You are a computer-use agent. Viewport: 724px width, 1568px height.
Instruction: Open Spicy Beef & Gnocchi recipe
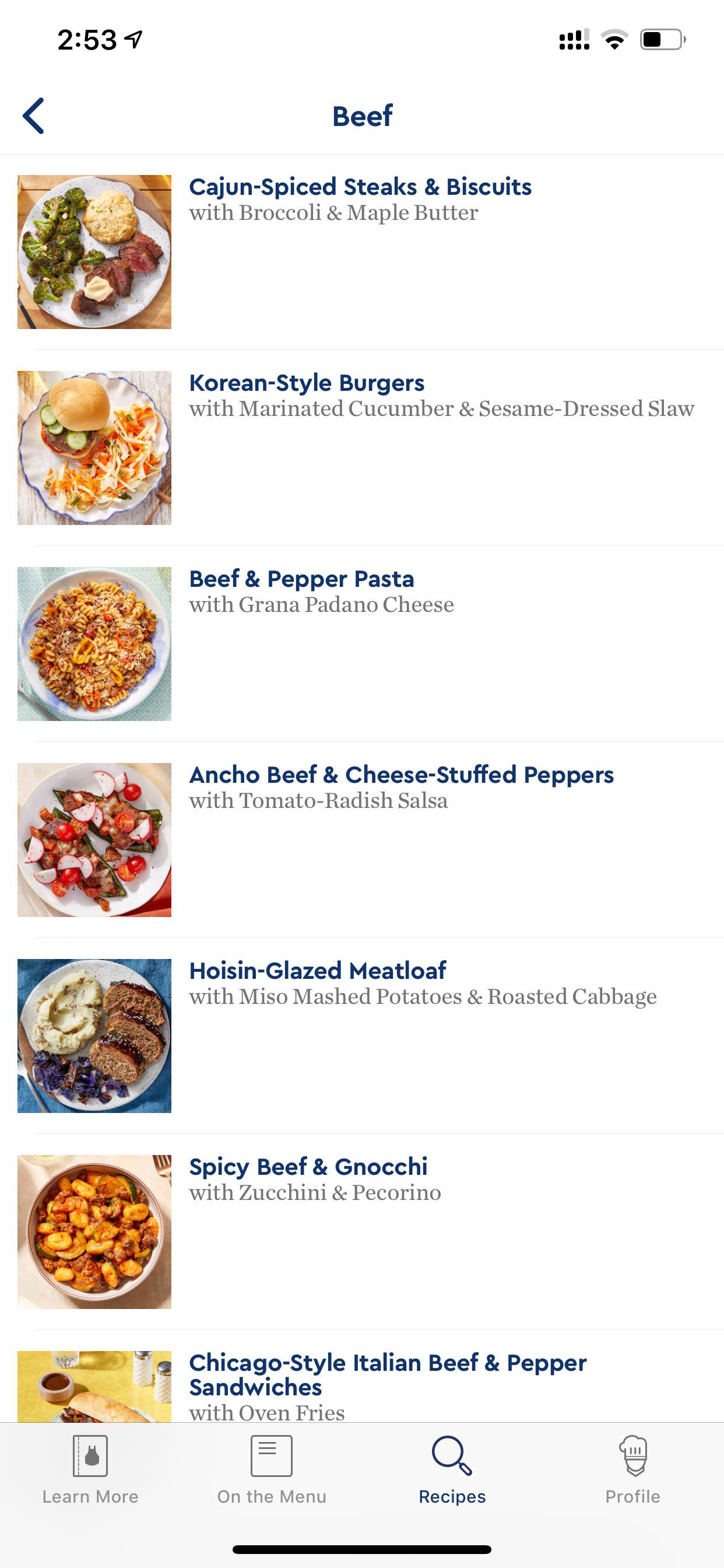[x=362, y=1232]
